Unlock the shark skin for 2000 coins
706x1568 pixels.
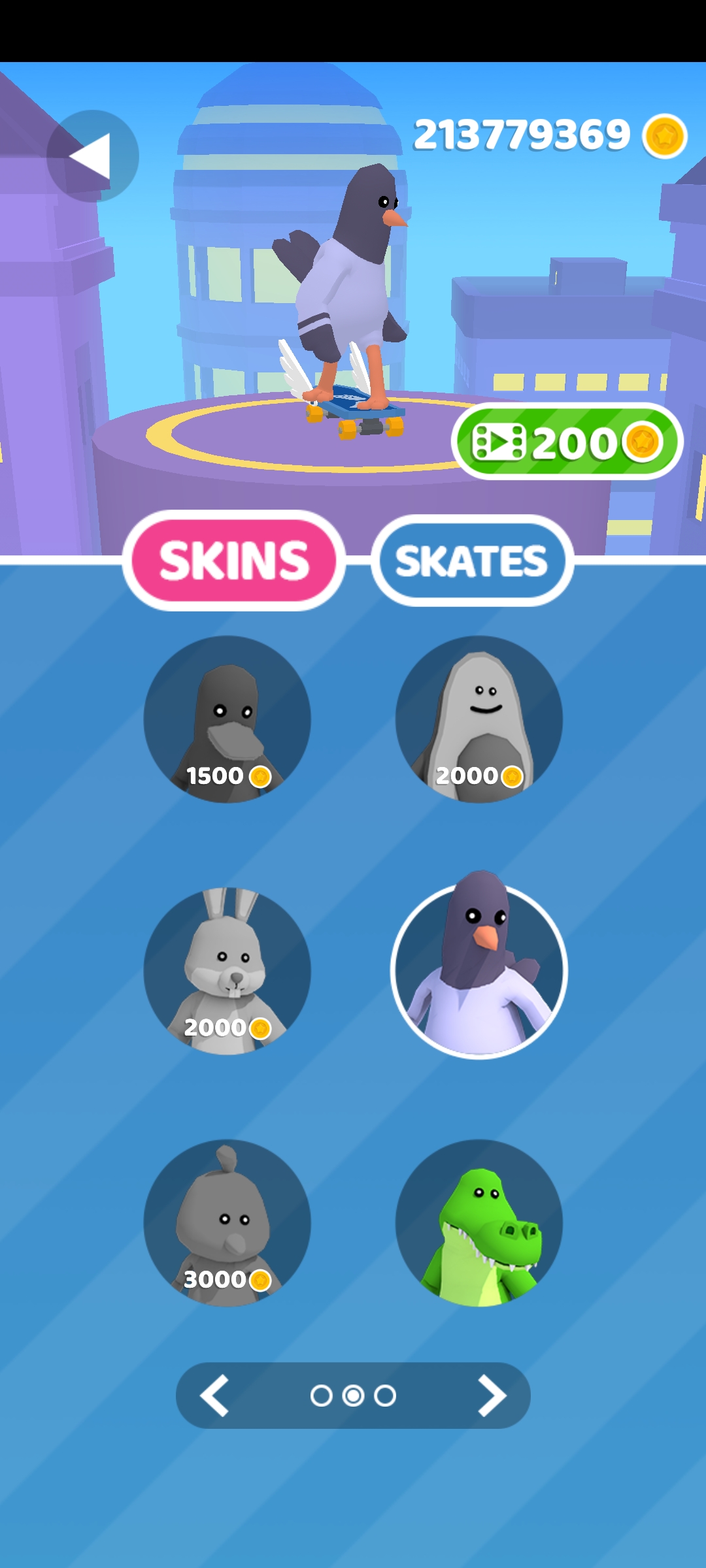[x=479, y=719]
